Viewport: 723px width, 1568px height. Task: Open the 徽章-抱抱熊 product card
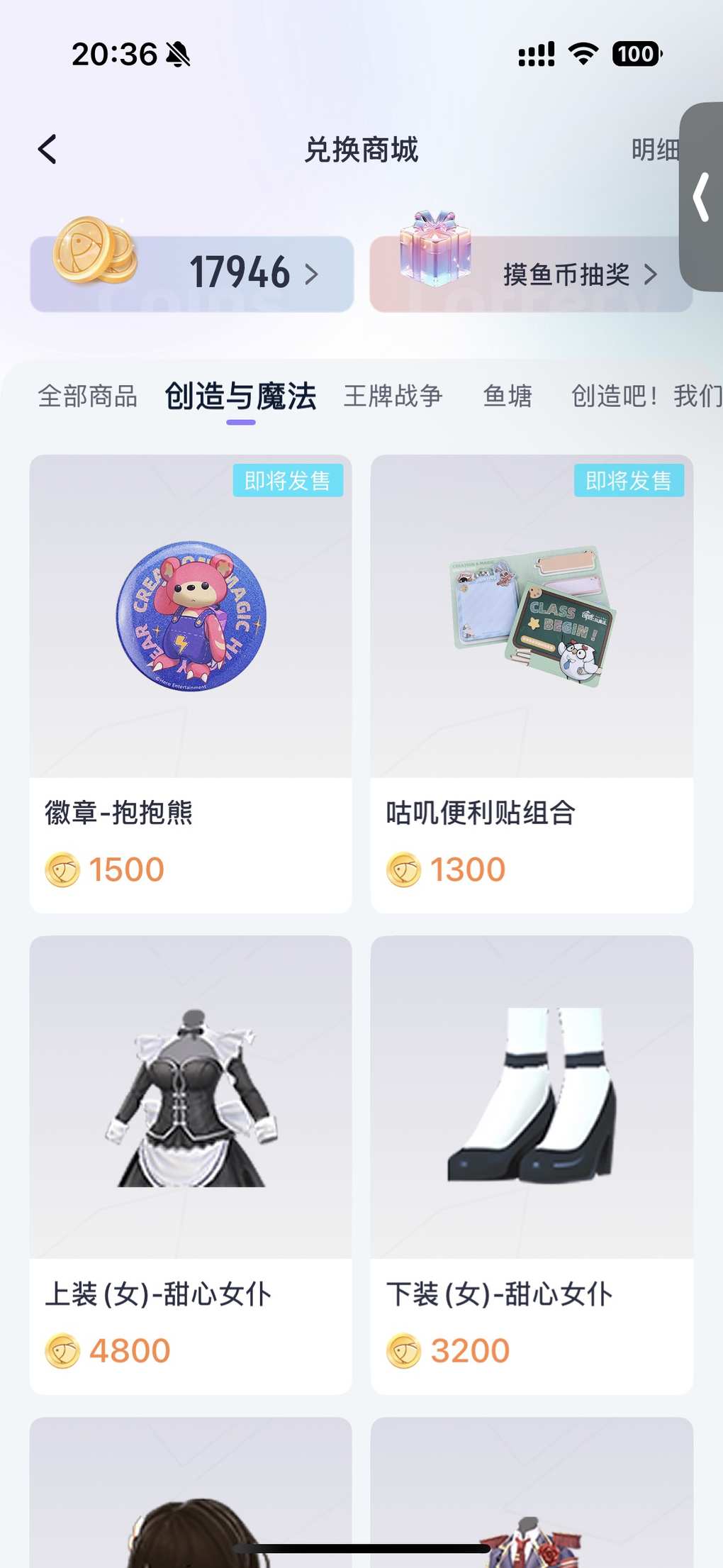(x=191, y=683)
